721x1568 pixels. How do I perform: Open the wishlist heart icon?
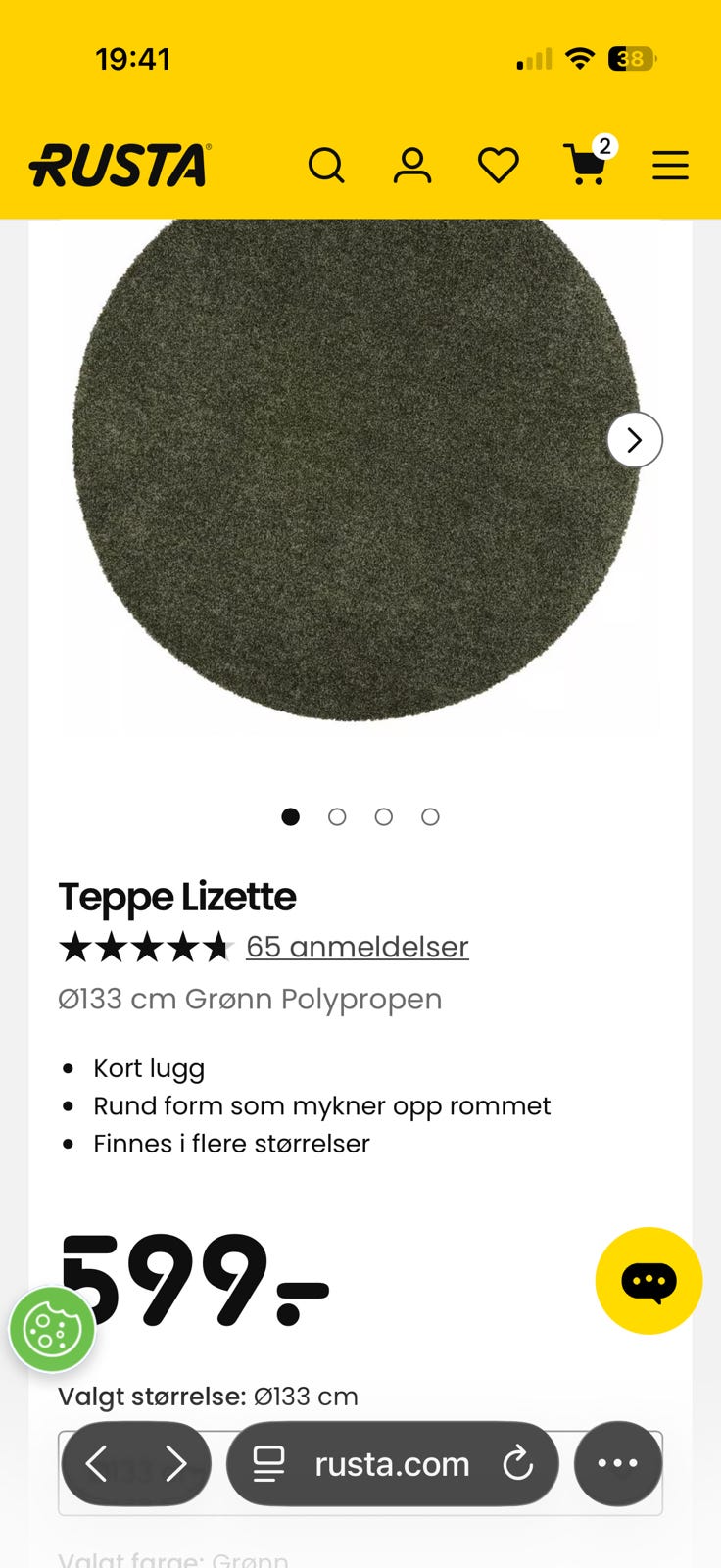499,166
